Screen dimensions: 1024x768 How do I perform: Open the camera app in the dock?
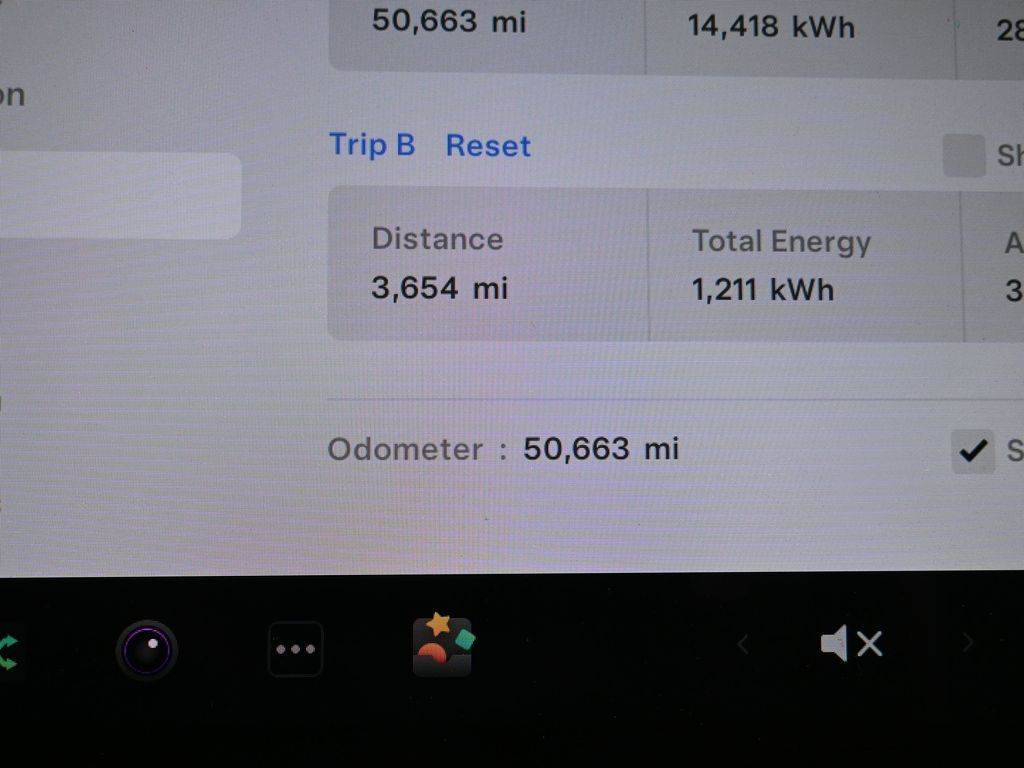tap(147, 650)
